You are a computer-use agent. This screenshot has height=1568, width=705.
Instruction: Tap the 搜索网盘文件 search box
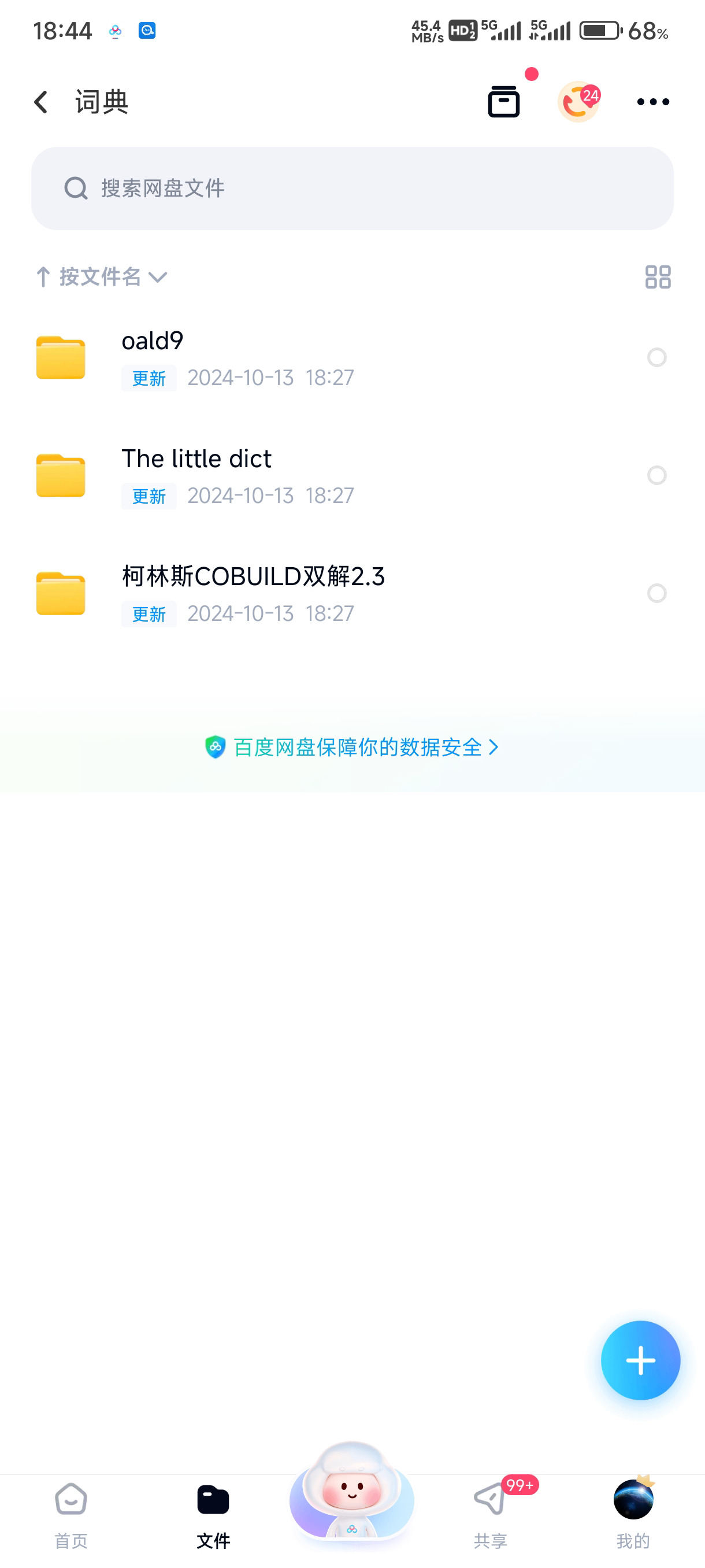tap(352, 188)
